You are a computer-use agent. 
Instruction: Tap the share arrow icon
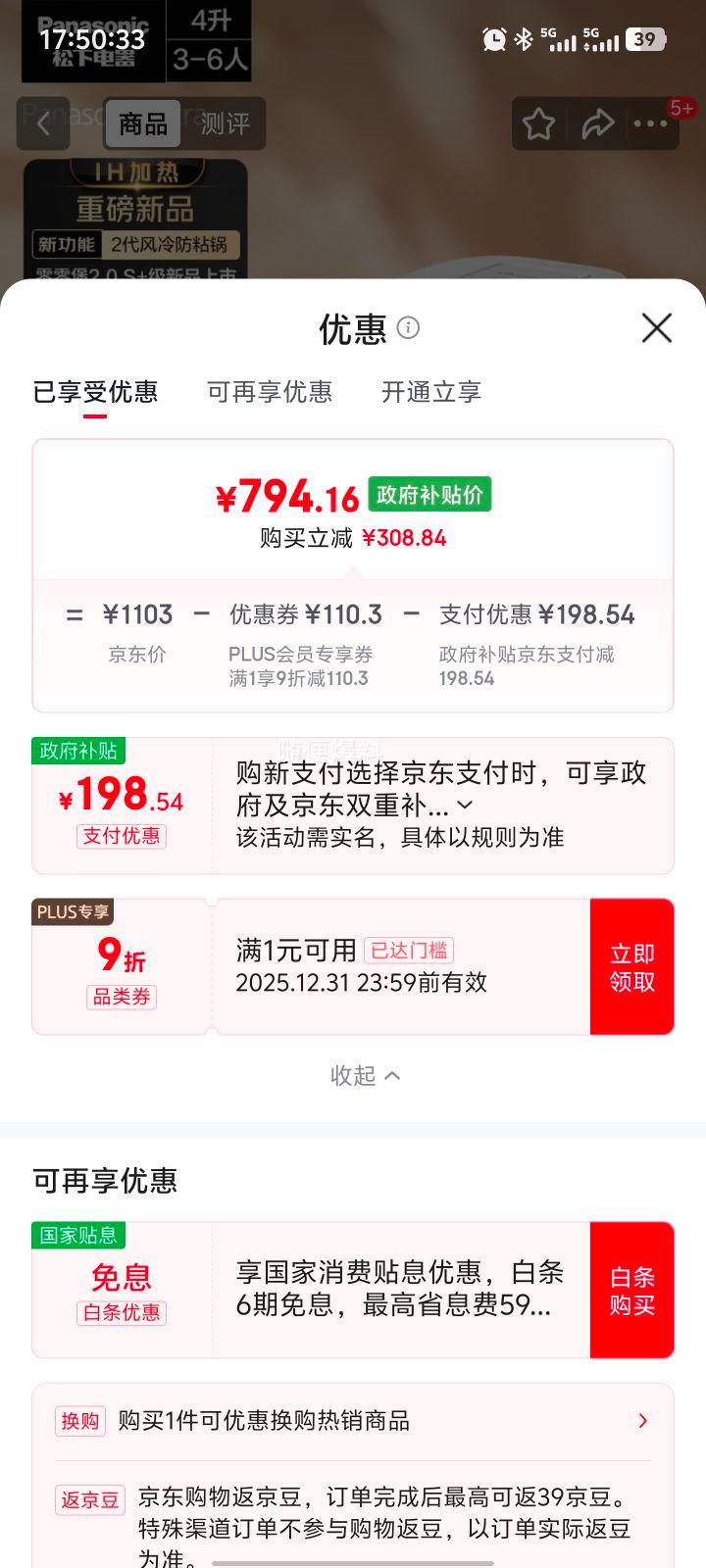(596, 123)
